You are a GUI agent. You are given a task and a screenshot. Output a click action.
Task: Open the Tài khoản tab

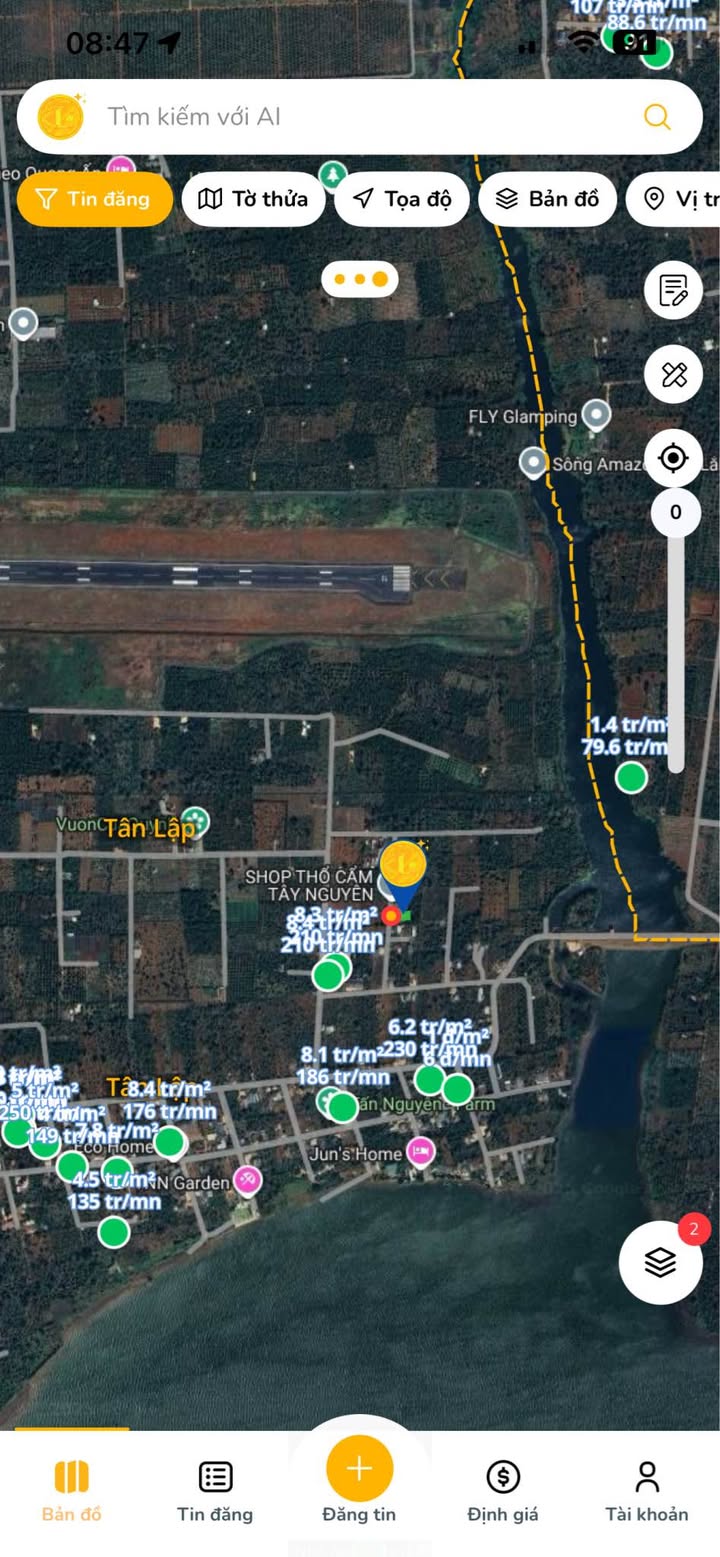[x=647, y=1490]
